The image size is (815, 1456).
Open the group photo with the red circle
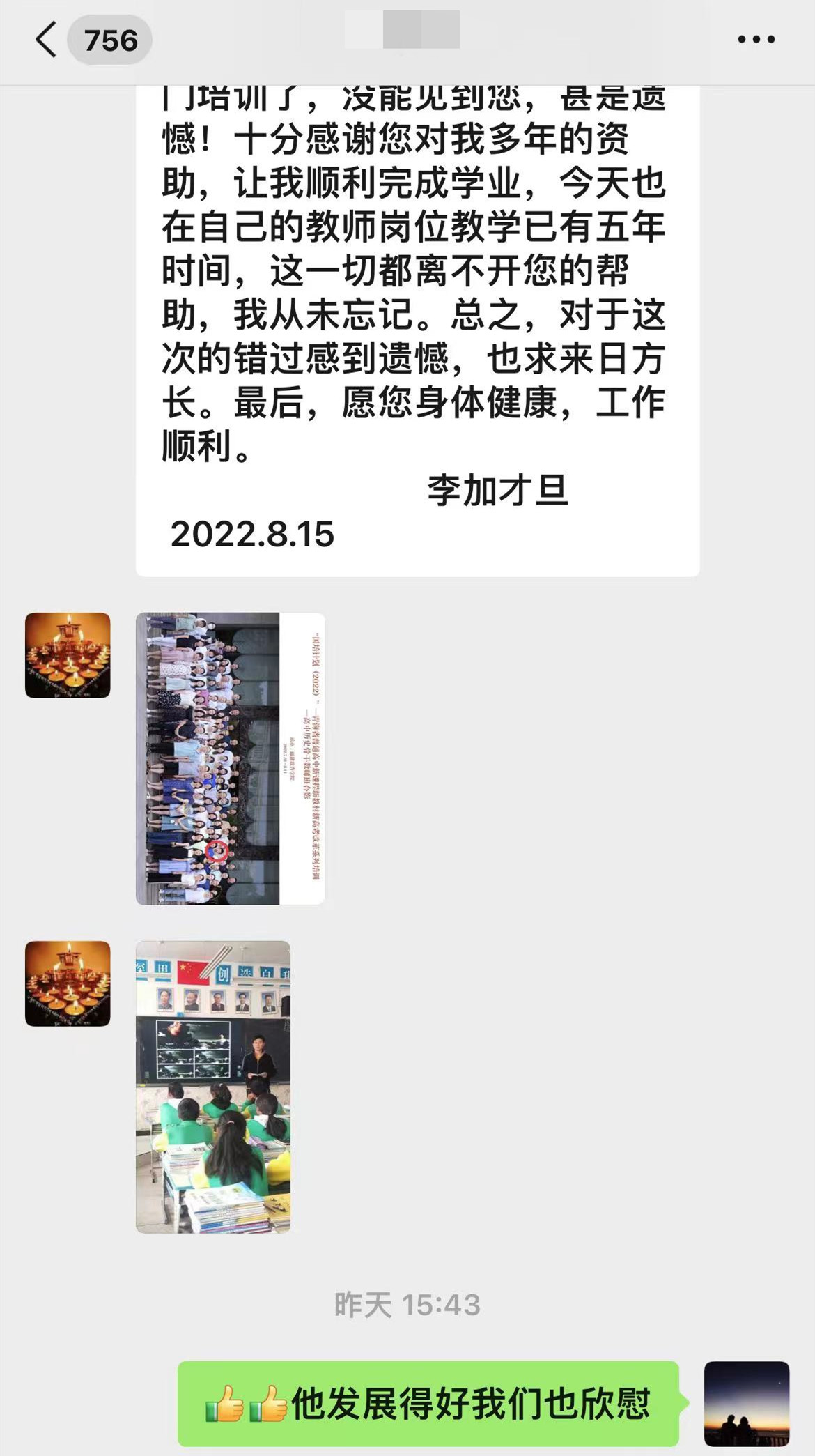(230, 758)
